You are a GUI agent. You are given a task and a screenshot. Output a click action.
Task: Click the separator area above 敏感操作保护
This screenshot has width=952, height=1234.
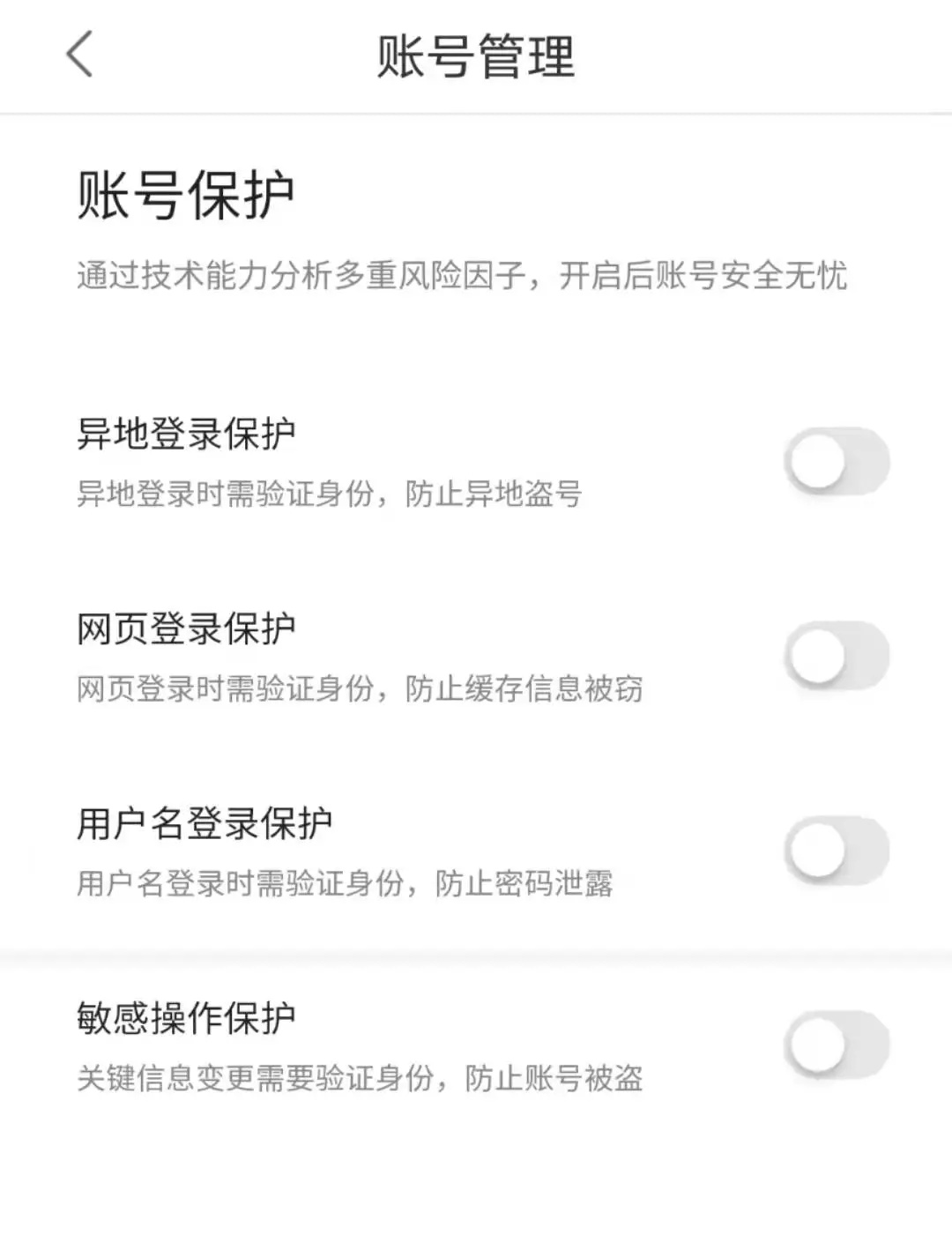pyautogui.click(x=476, y=956)
